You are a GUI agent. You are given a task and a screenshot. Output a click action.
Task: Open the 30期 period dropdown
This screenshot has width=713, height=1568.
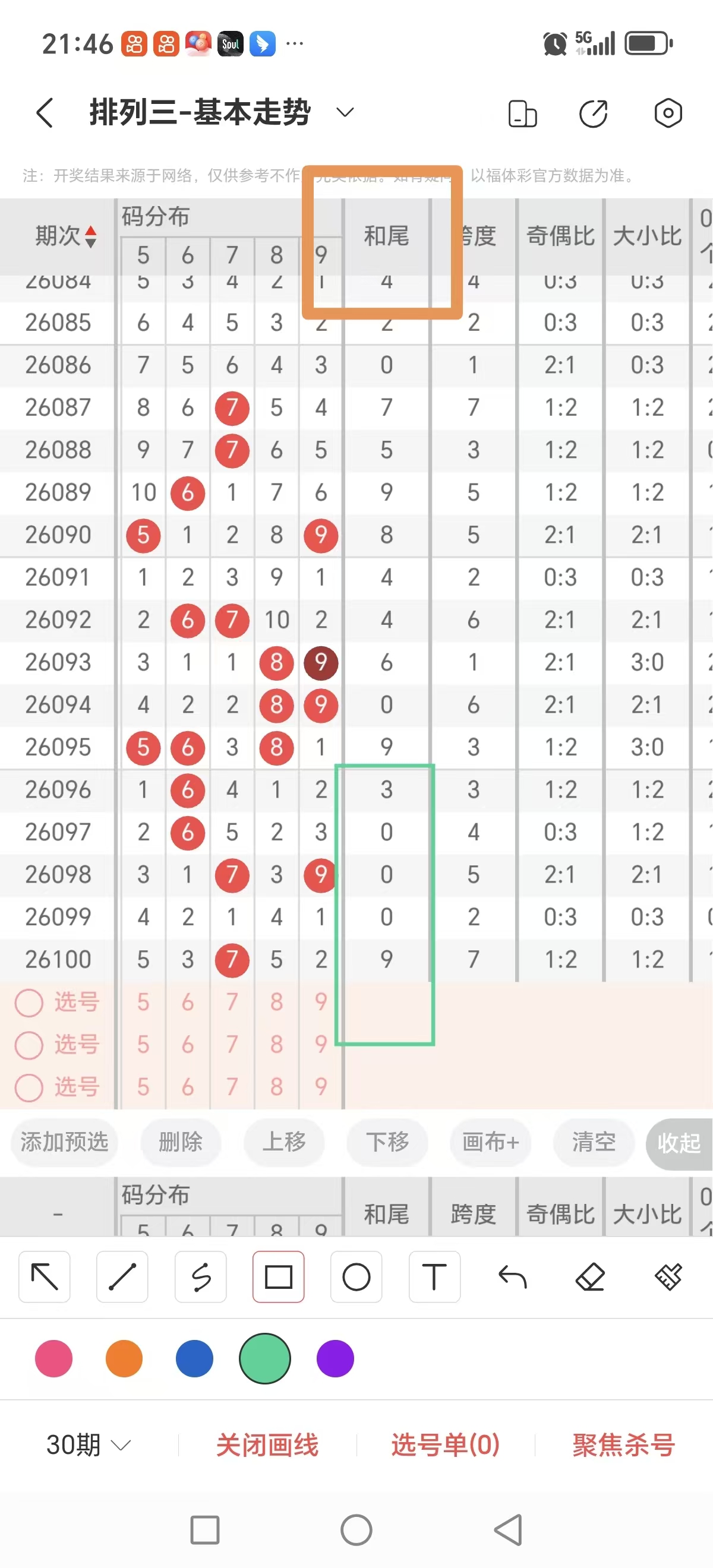pyautogui.click(x=89, y=1444)
